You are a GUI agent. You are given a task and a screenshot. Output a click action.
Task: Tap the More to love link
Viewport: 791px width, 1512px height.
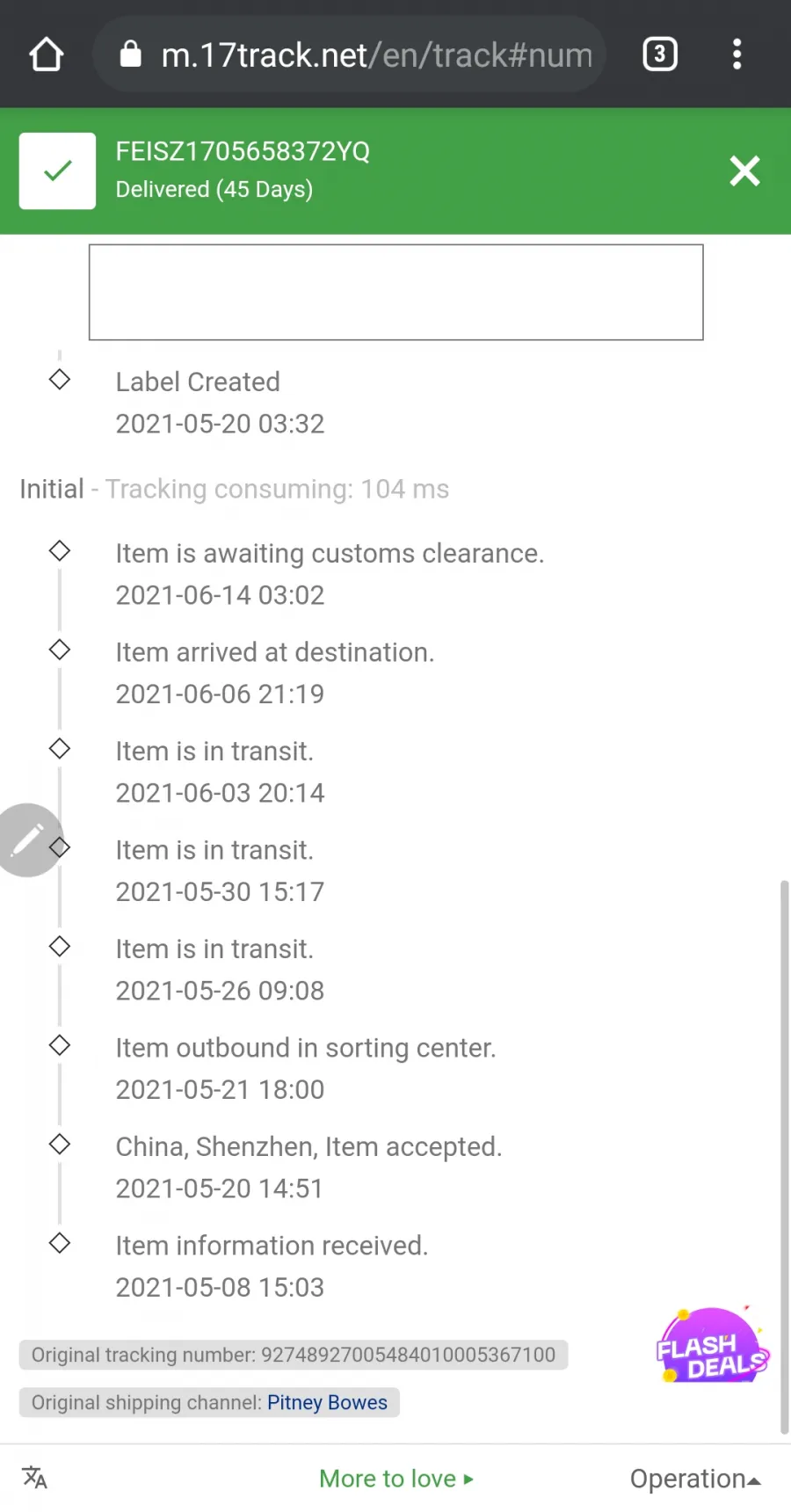396,1479
